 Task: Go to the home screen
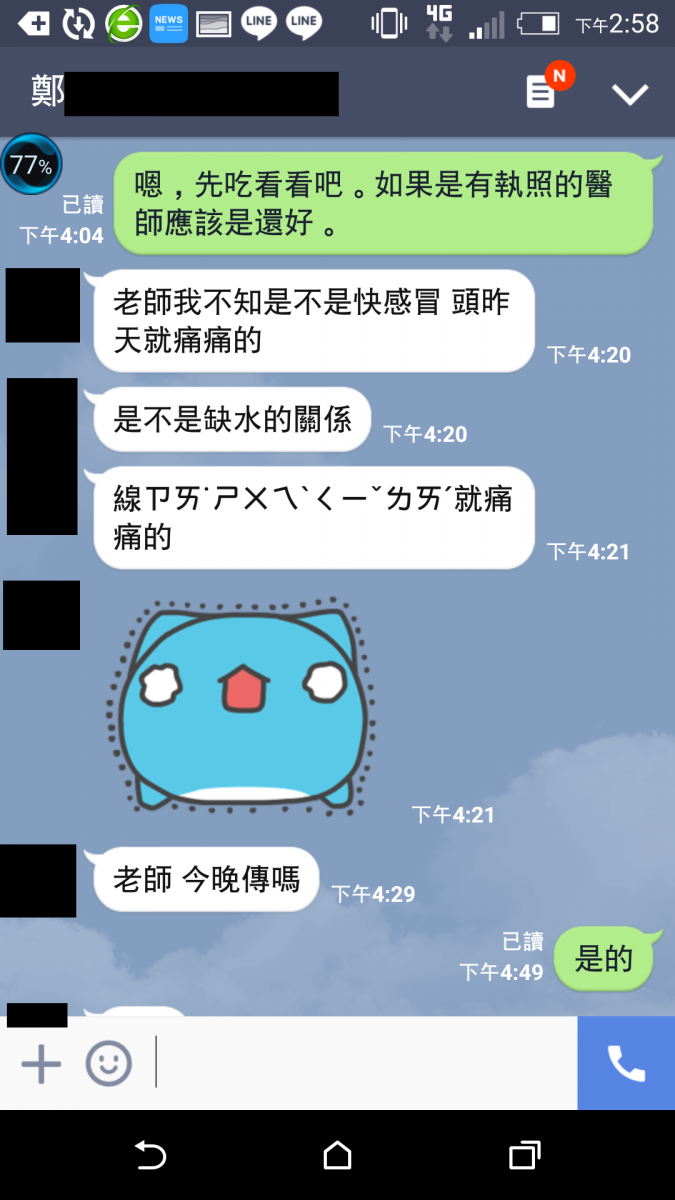pyautogui.click(x=337, y=1155)
